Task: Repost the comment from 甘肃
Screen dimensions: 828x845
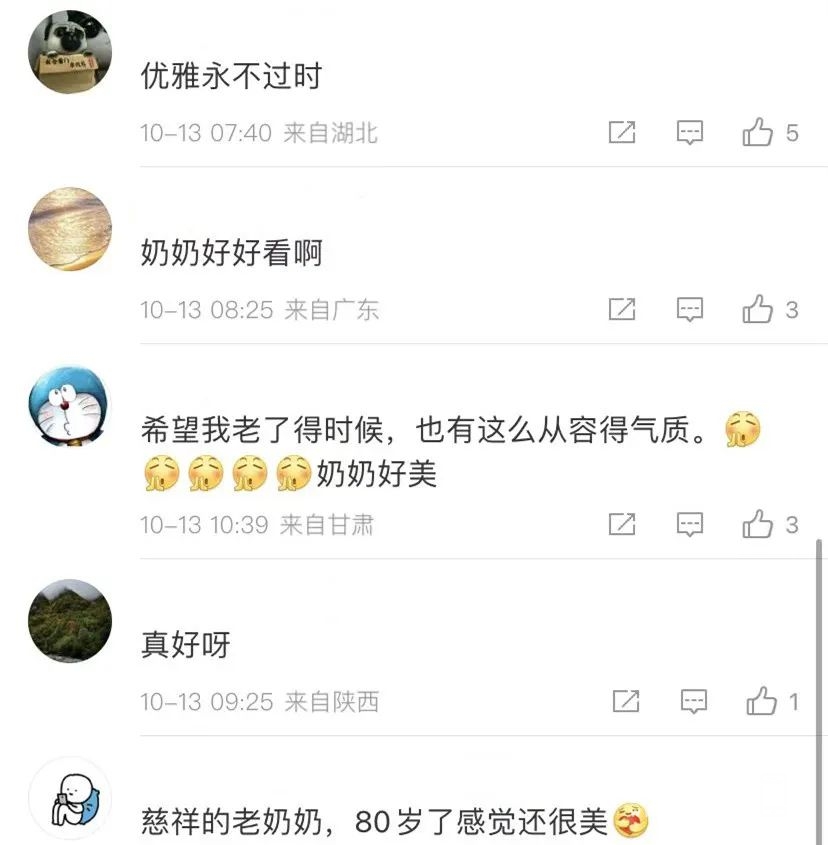Action: click(622, 524)
